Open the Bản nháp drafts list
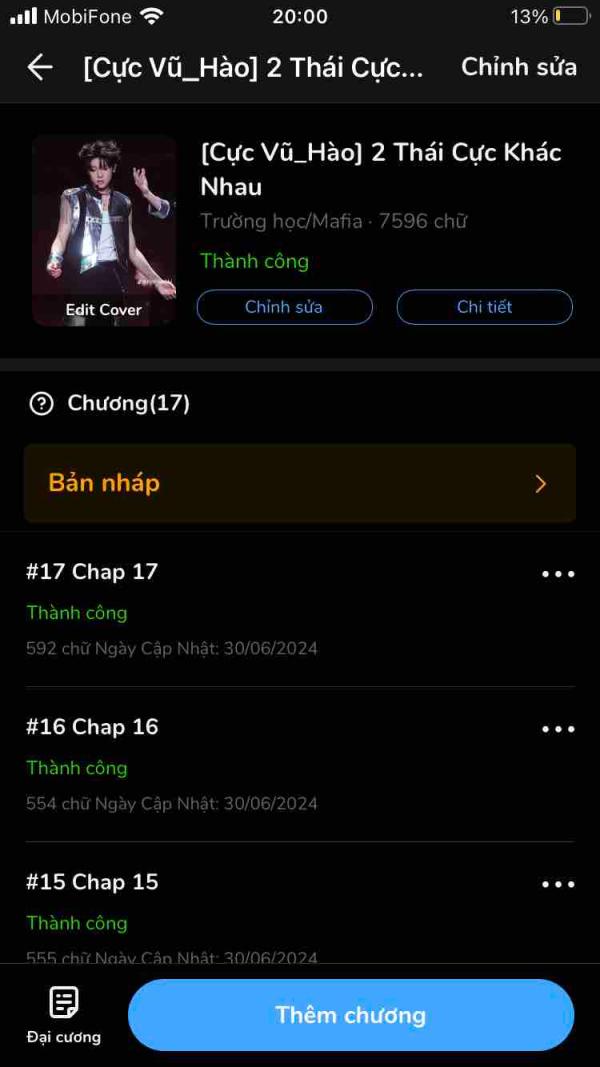The height and width of the screenshot is (1067, 600). [300, 483]
